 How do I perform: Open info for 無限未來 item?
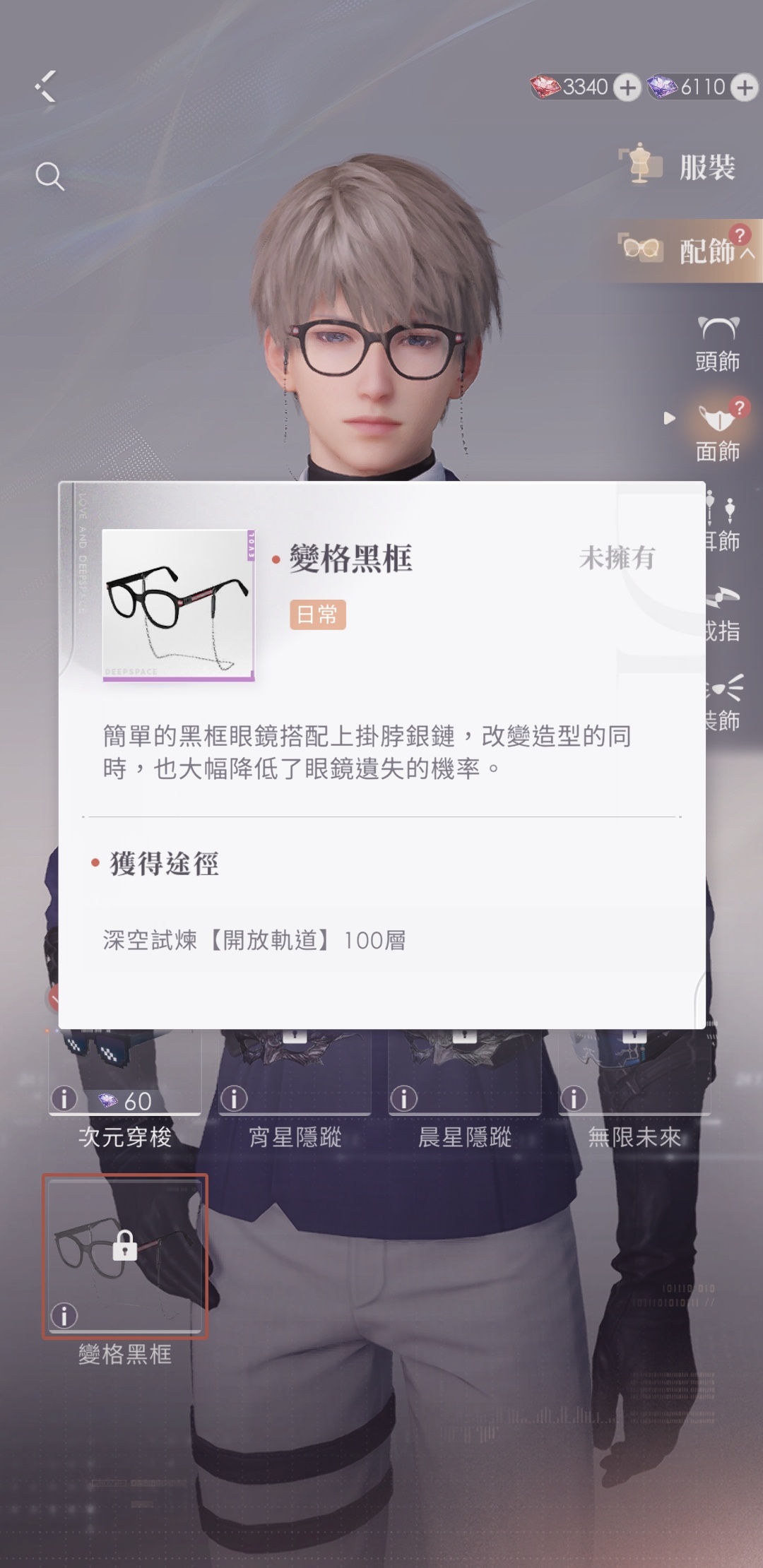(x=574, y=1098)
